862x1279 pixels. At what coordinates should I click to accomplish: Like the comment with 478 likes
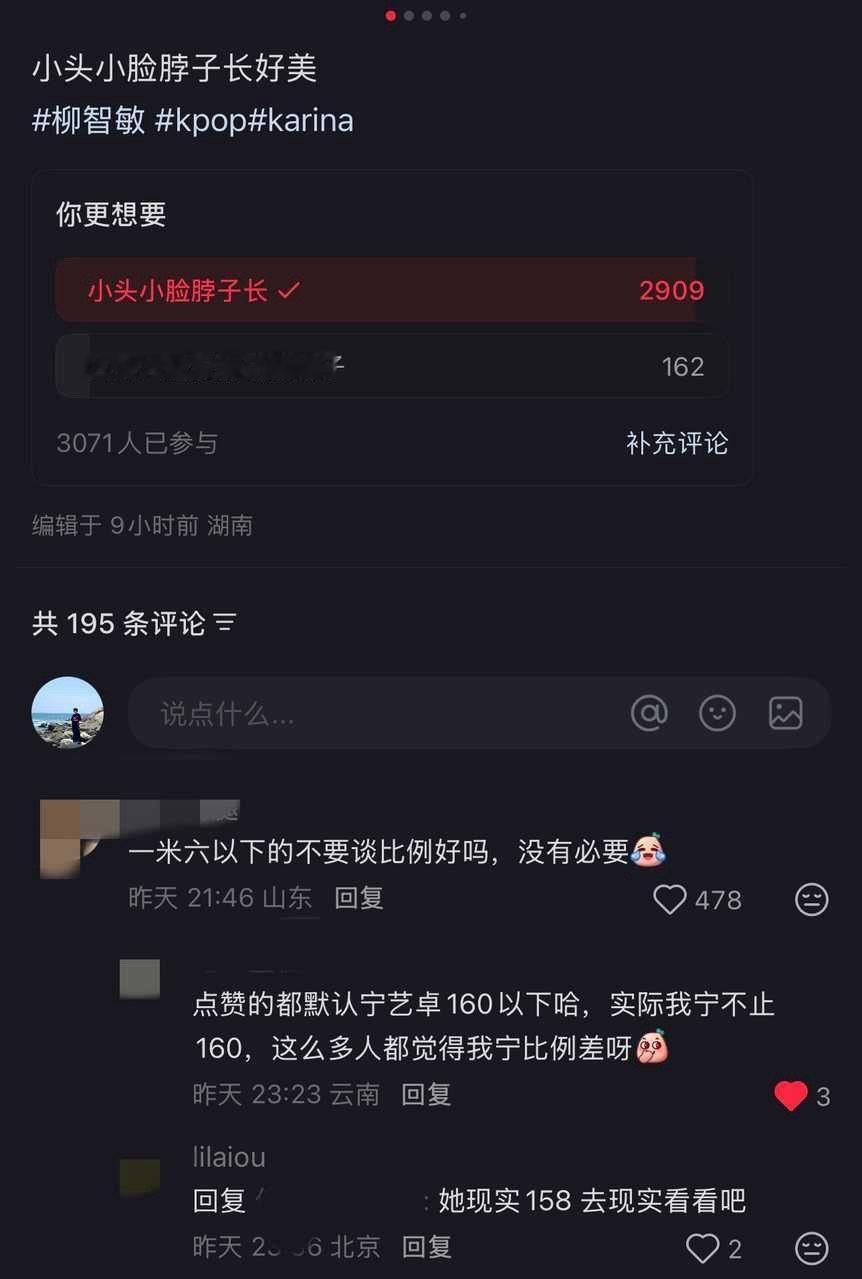(x=670, y=899)
